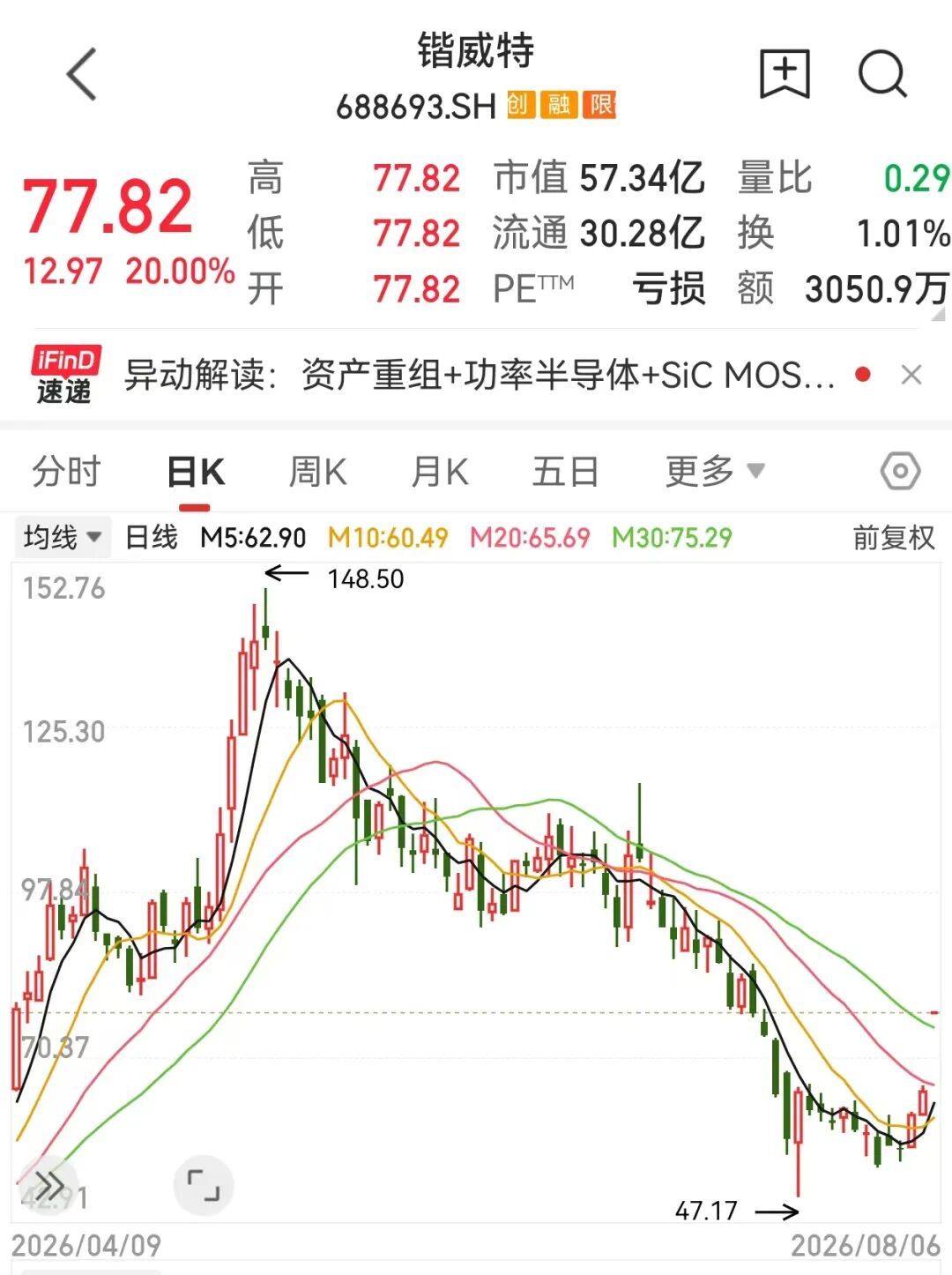
Task: Go back using the top-left arrow
Action: click(81, 74)
